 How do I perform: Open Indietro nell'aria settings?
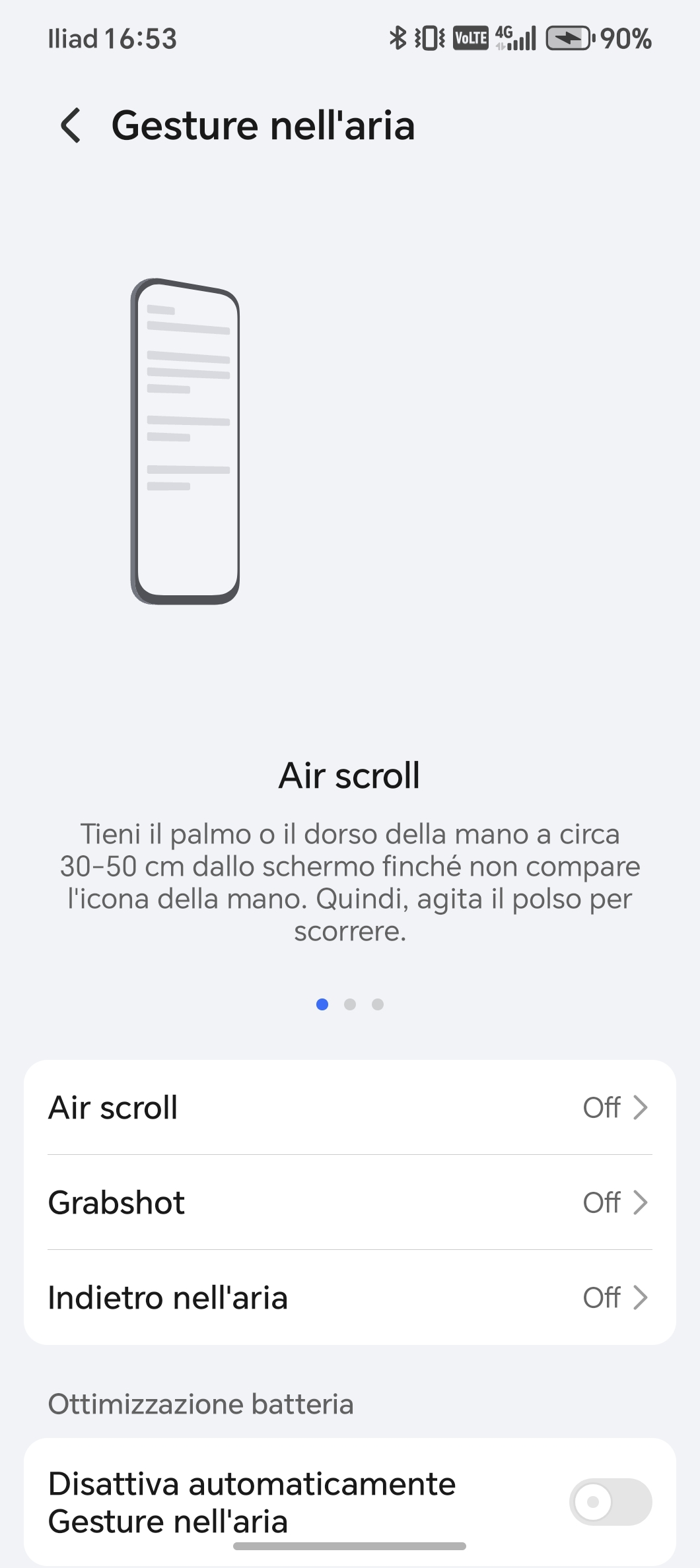tap(349, 1297)
